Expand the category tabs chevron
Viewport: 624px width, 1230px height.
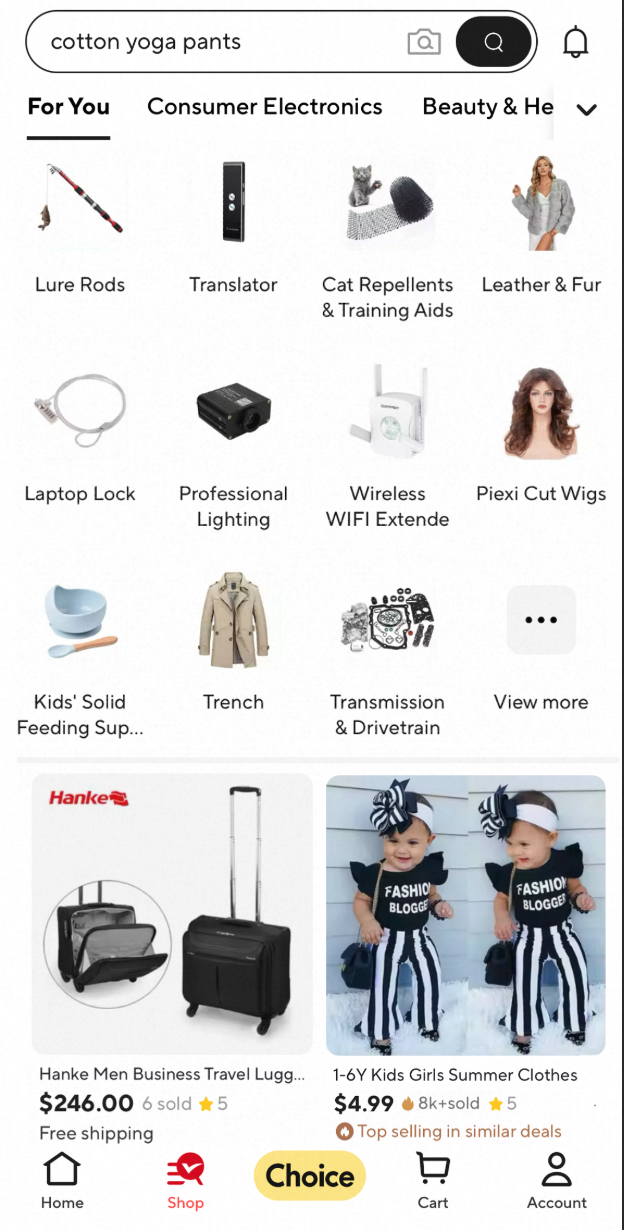click(587, 109)
